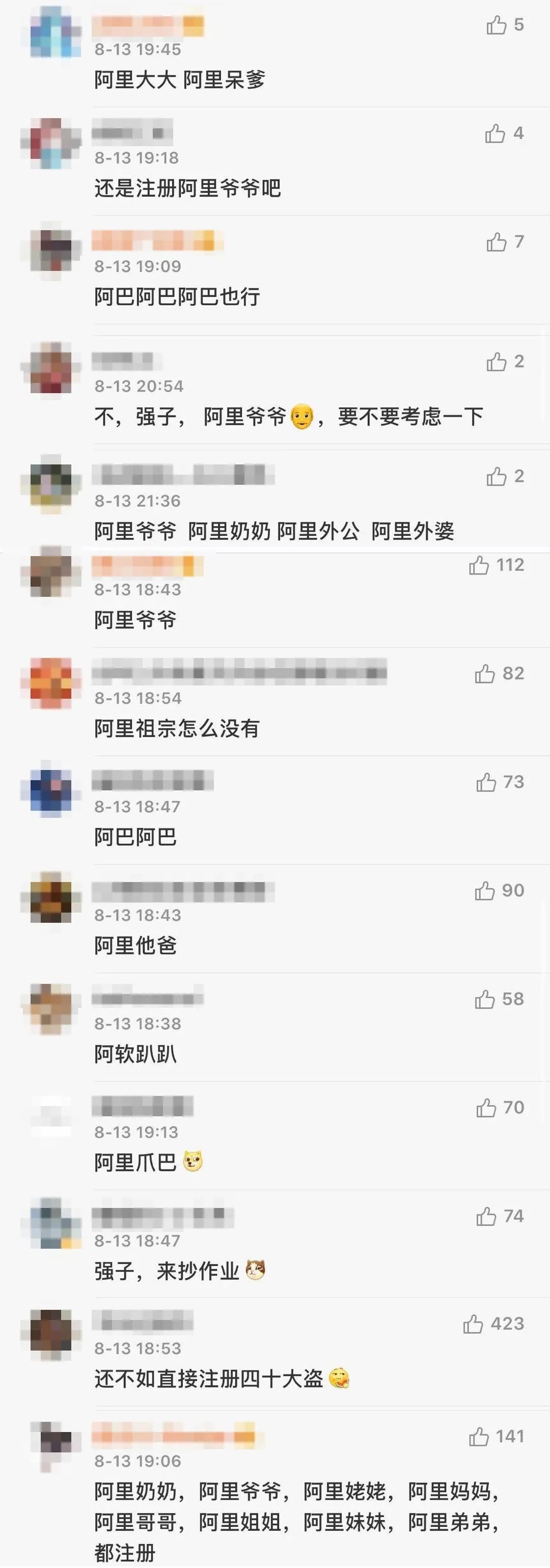Like the comment 阿里他爸
This screenshot has width=550, height=1568.
coord(485,891)
